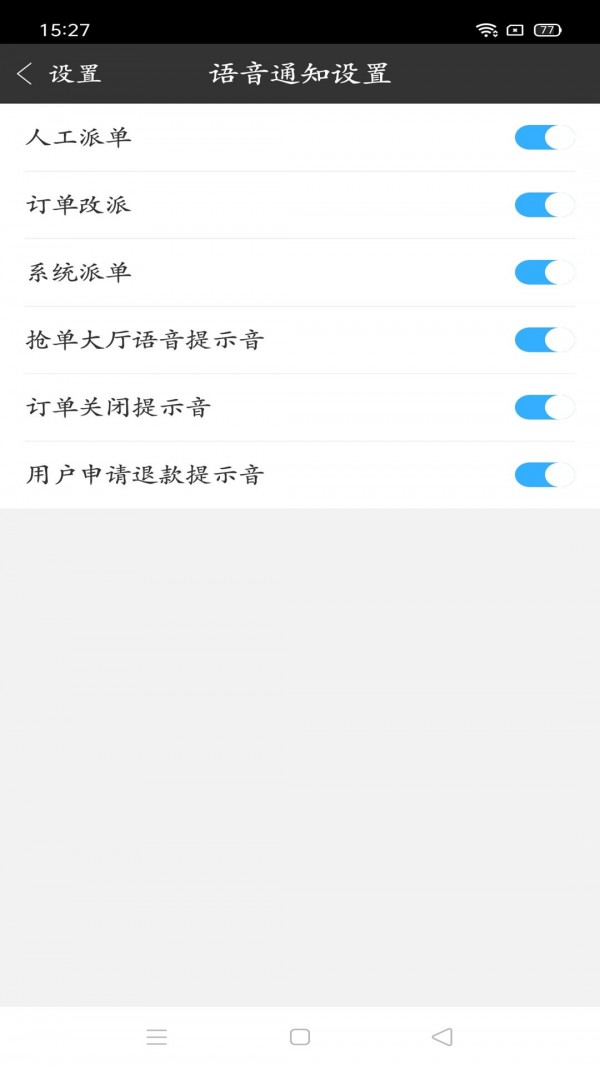Screen dimensions: 600x1067
Task: Turn off 用户申请退款提示音
Action: coord(544,474)
